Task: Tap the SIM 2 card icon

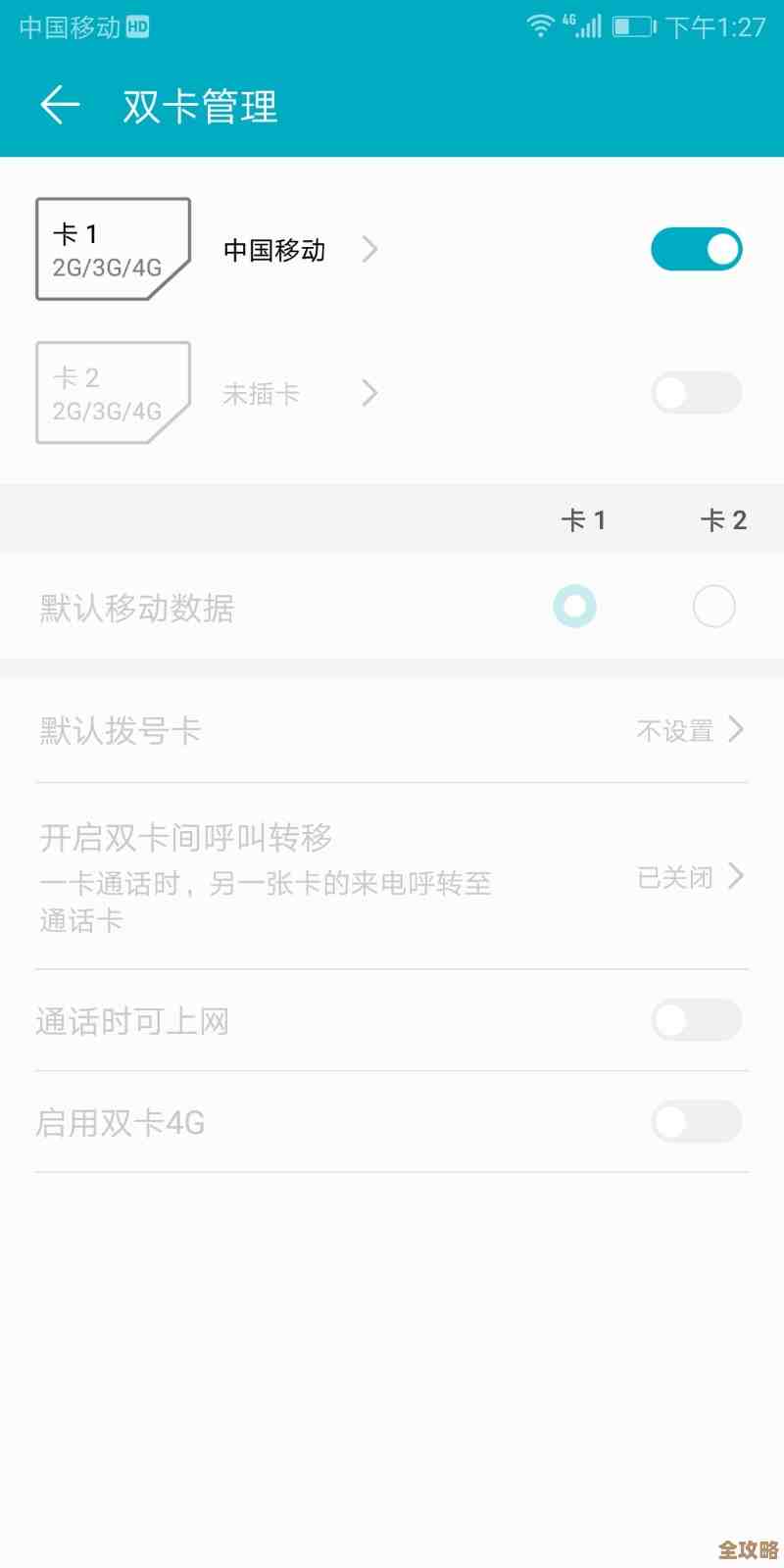Action: point(113,392)
